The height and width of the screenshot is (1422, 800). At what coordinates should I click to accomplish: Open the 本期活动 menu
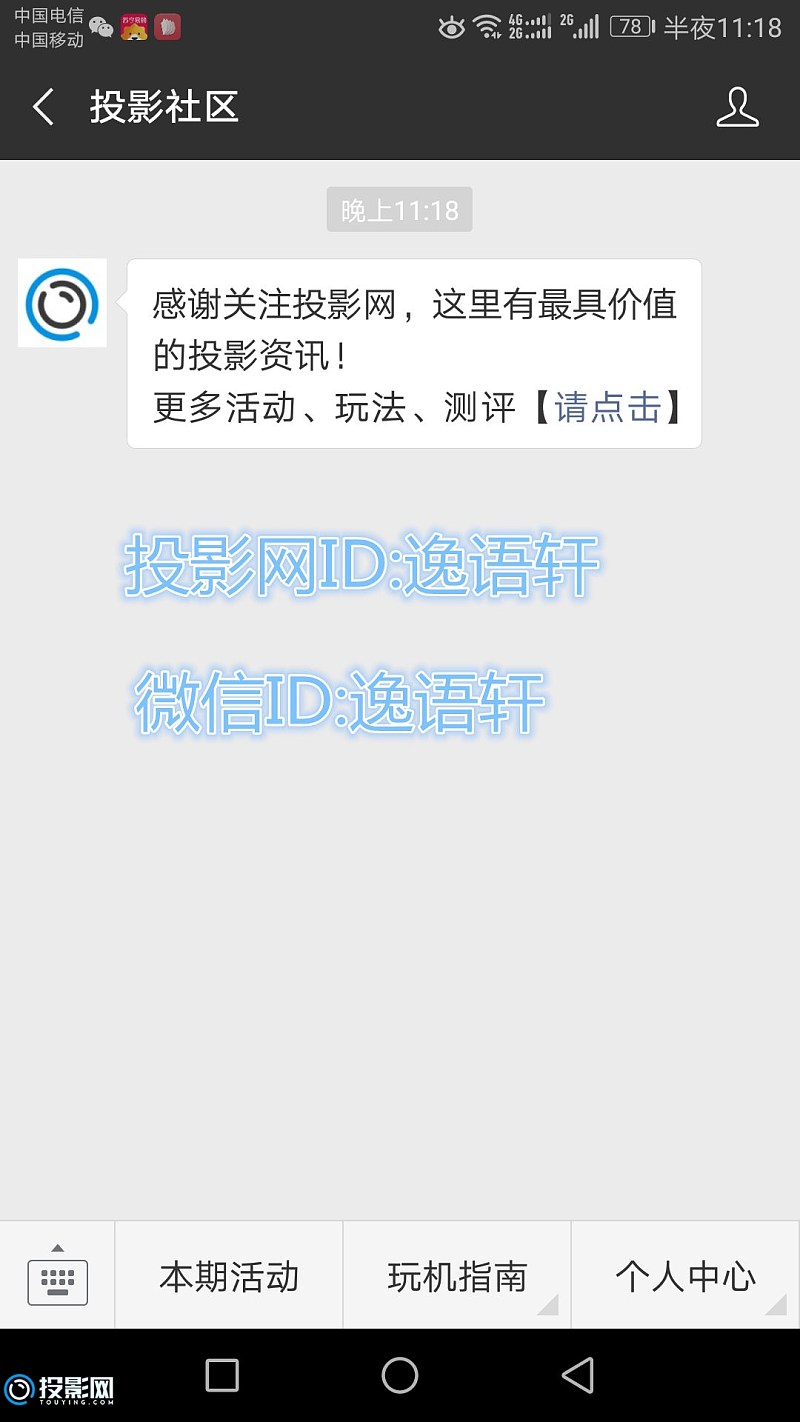tap(229, 1277)
